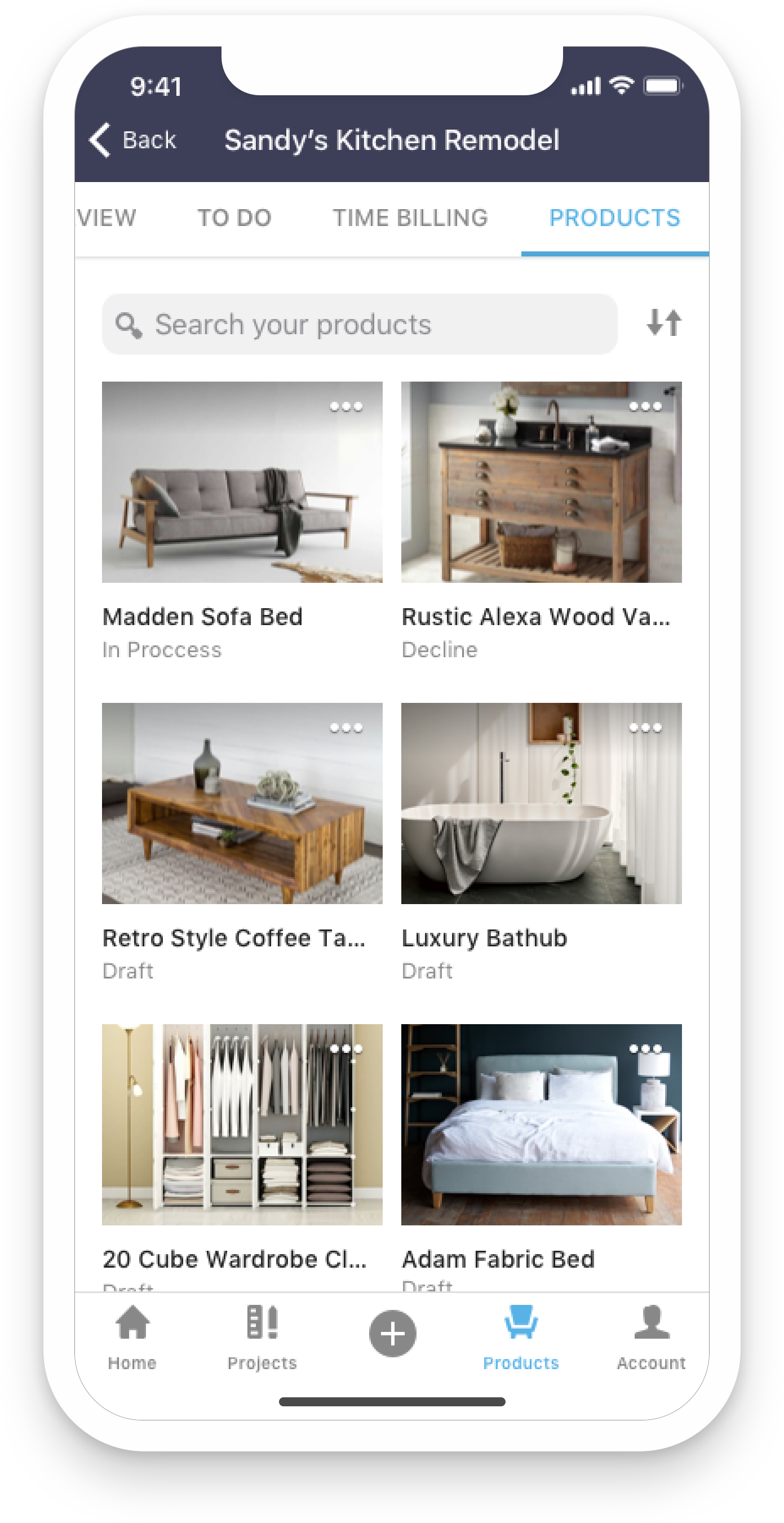Open the sort order arrows icon
The width and height of the screenshot is (784, 1523).
point(664,323)
